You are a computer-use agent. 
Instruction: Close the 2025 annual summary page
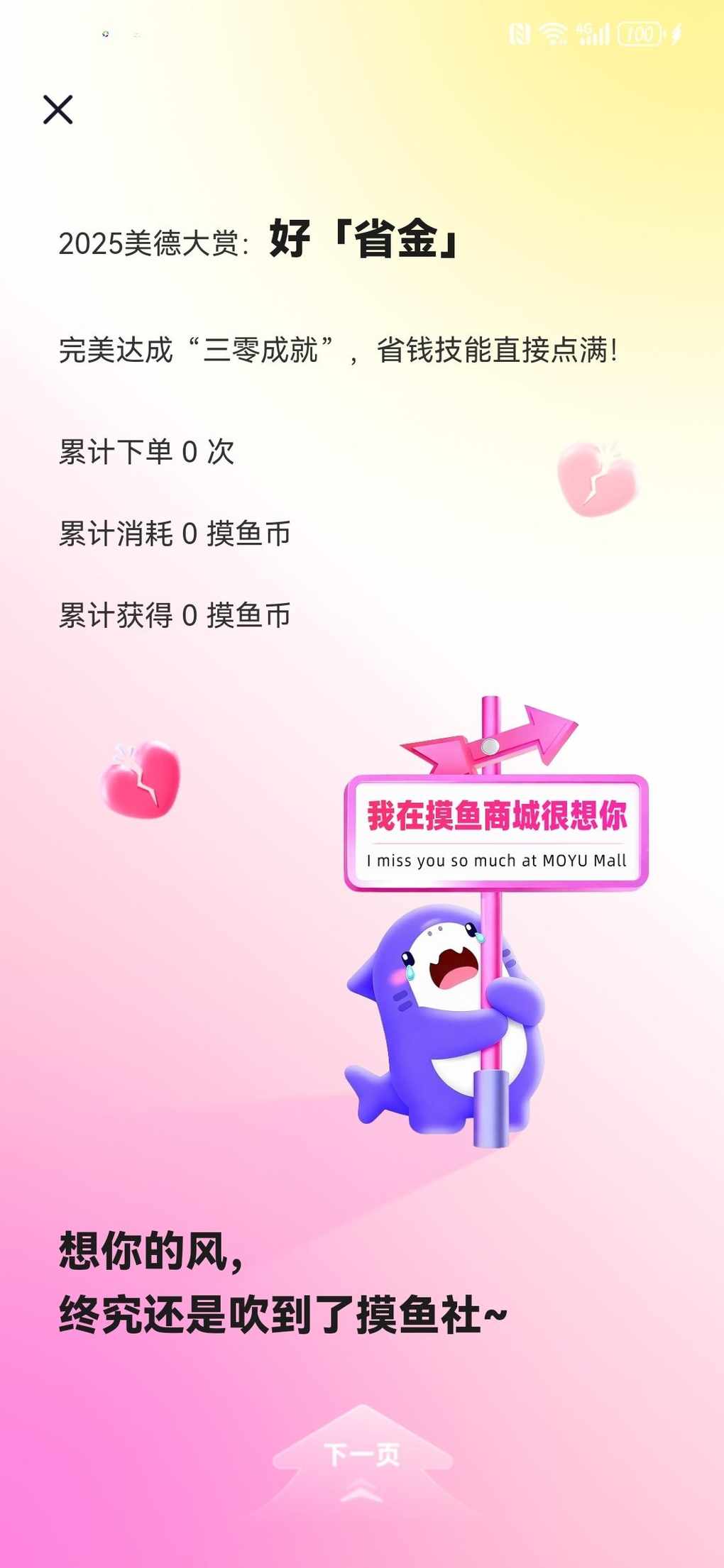pos(57,110)
